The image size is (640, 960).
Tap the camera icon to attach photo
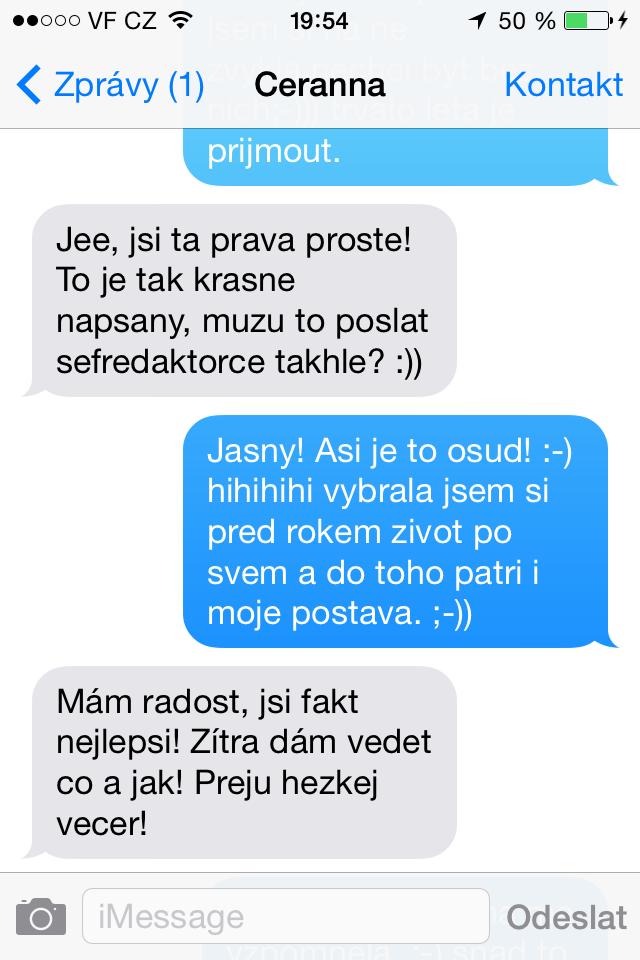41,916
